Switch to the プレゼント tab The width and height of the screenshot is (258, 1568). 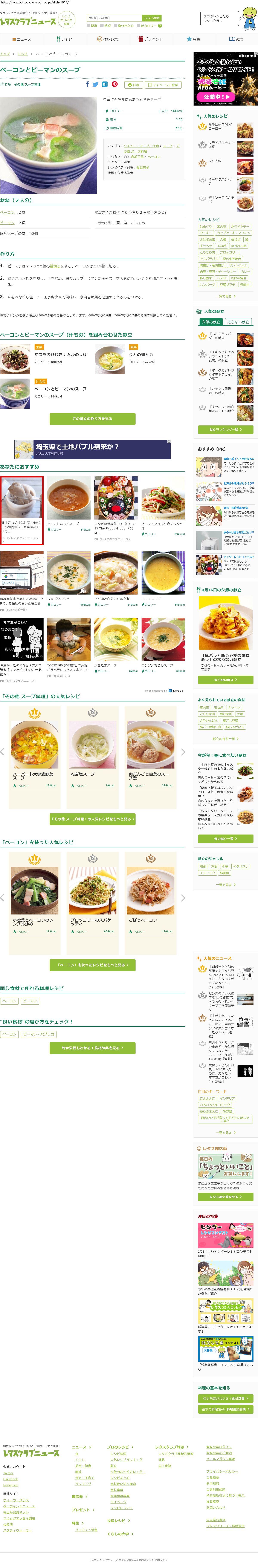(x=150, y=39)
